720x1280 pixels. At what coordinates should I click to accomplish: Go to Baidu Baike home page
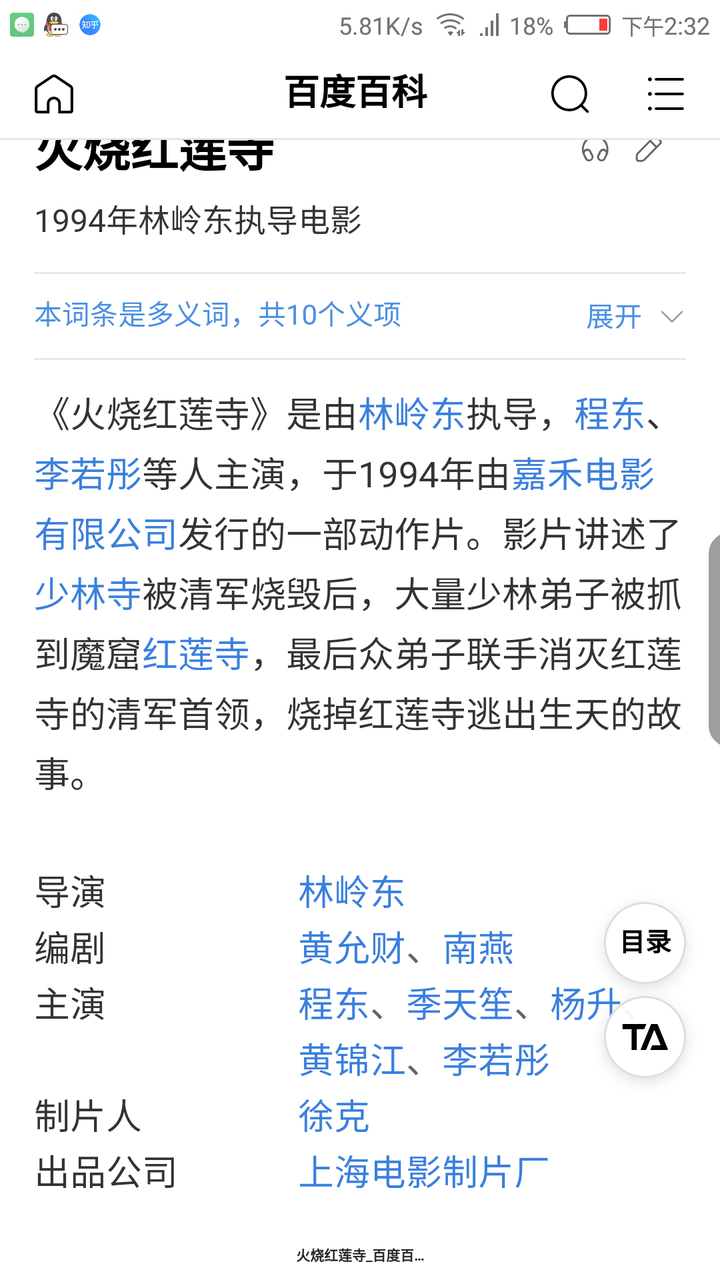pos(54,94)
